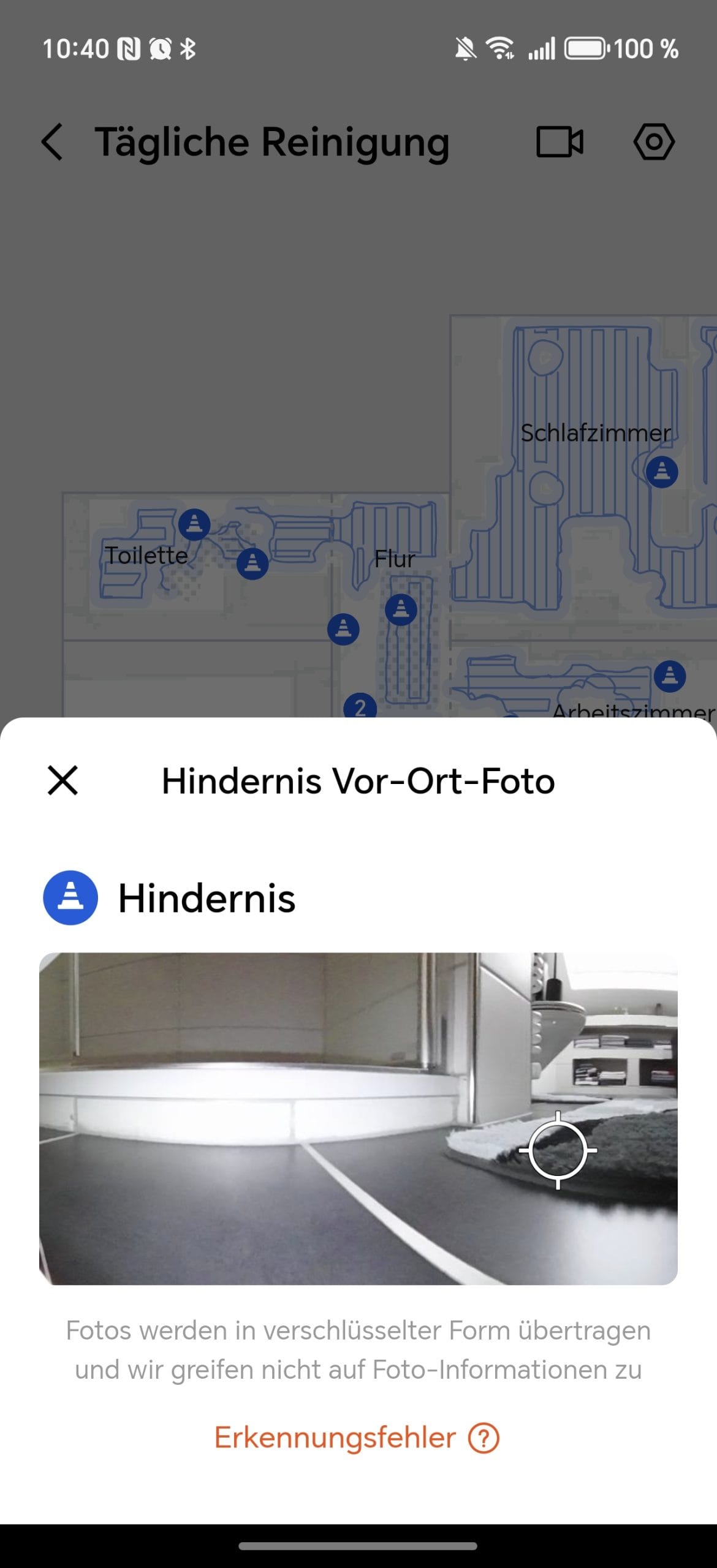Close the Hindernis Vor-Ort-Foto sheet

63,780
